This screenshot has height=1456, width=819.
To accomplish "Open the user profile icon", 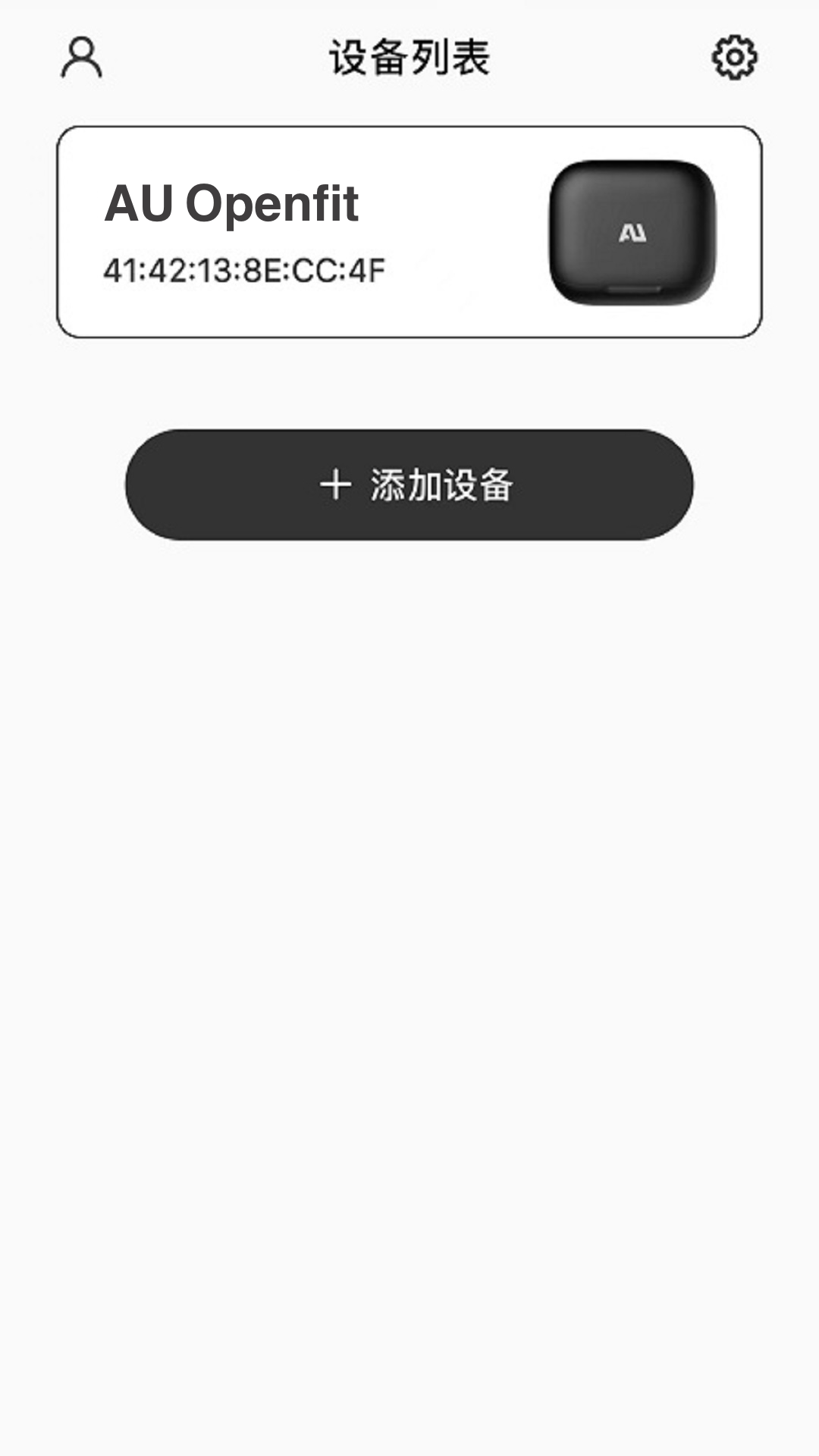I will point(81,58).
